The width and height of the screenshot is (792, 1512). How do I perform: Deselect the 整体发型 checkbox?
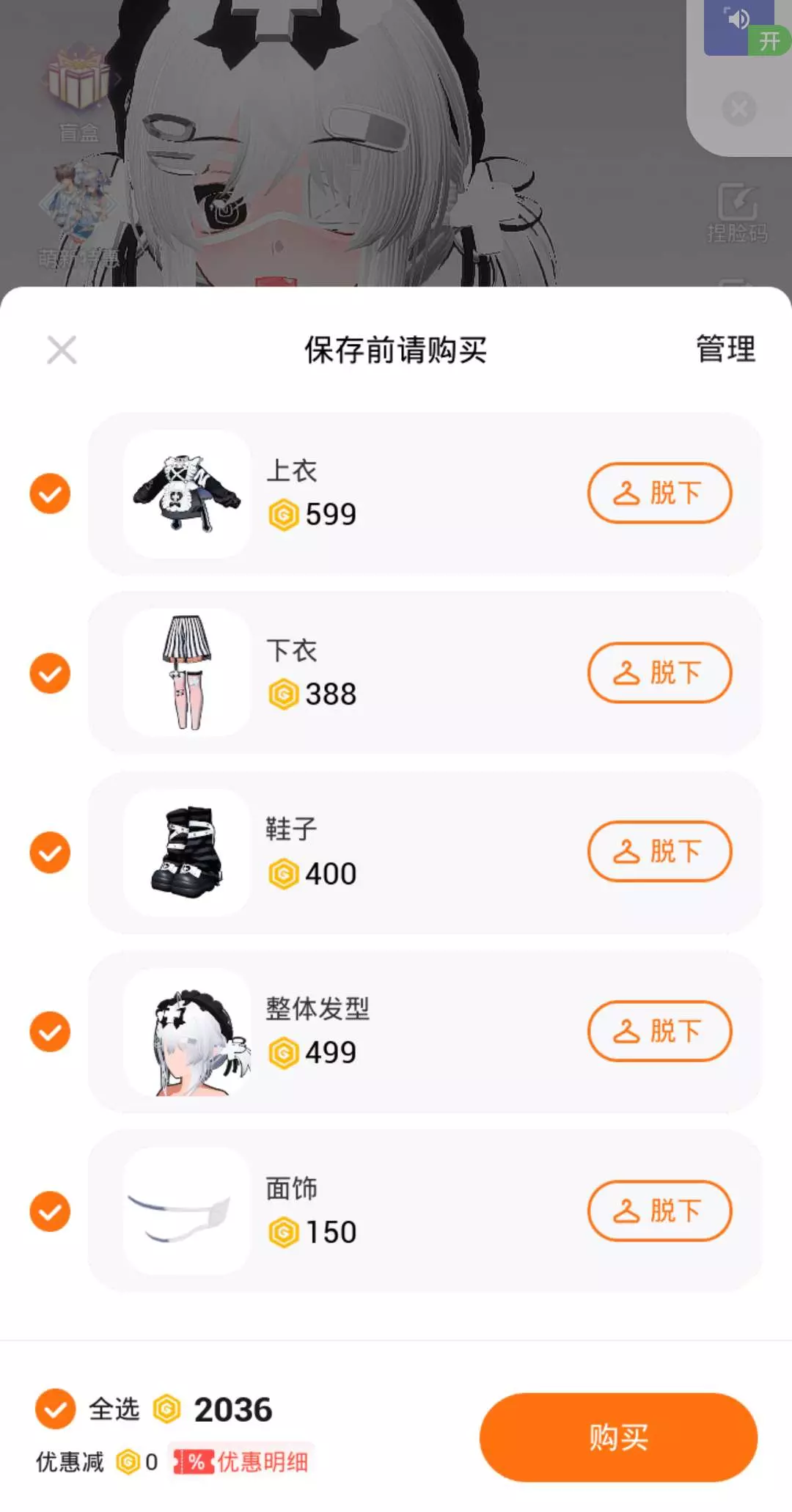point(50,1032)
